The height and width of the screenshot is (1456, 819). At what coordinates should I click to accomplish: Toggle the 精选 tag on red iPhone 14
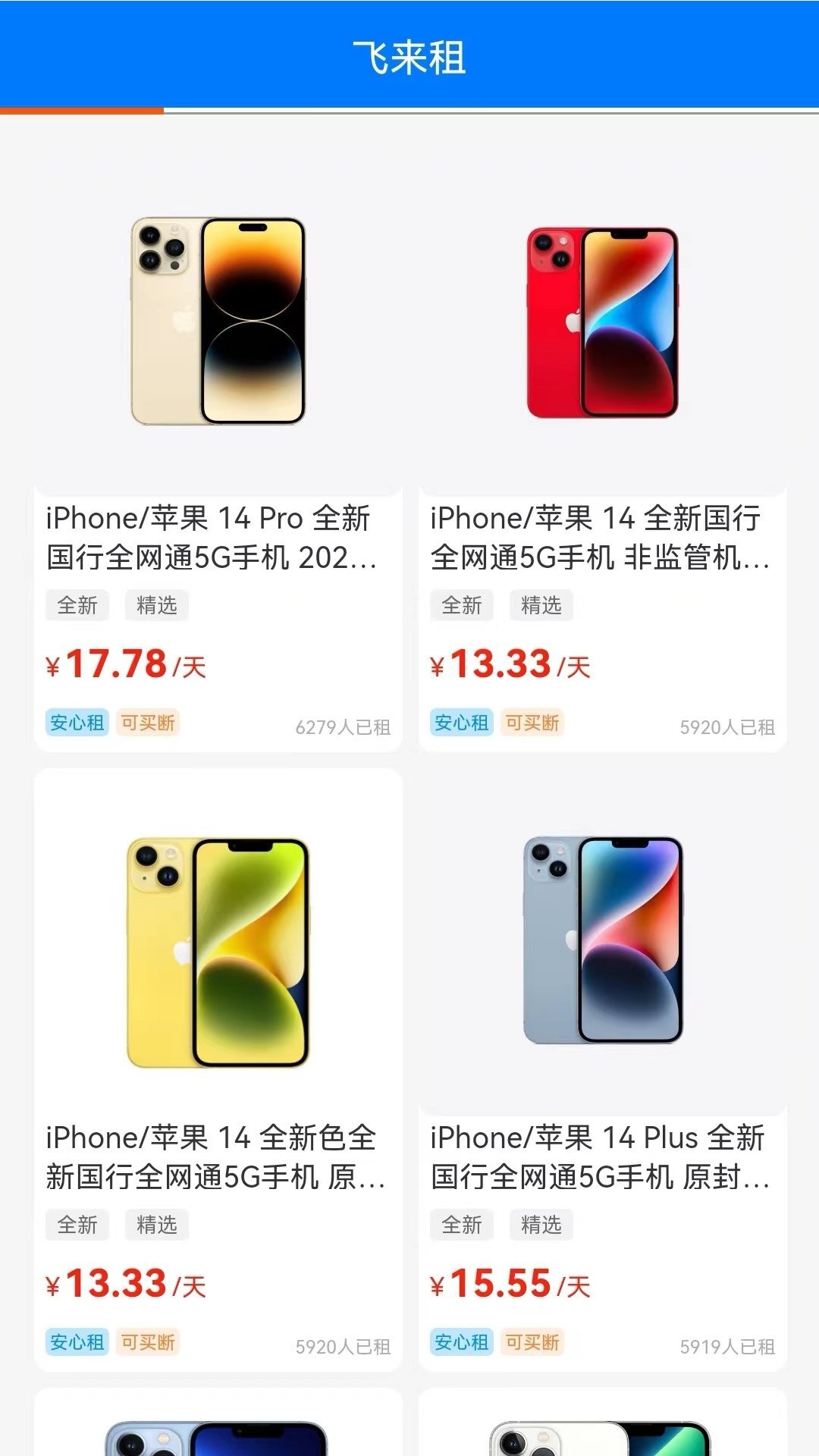(541, 604)
